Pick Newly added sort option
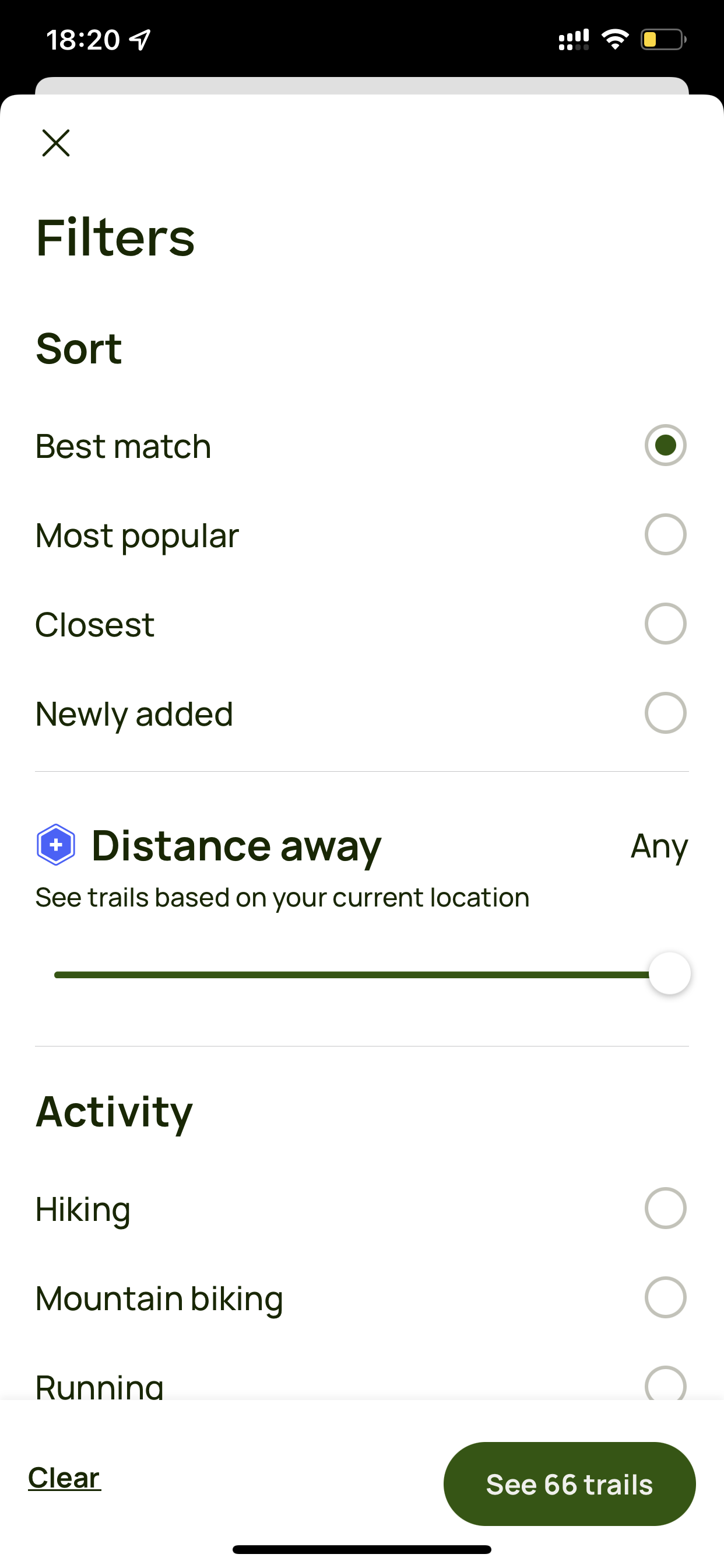This screenshot has width=724, height=1568. [361, 713]
